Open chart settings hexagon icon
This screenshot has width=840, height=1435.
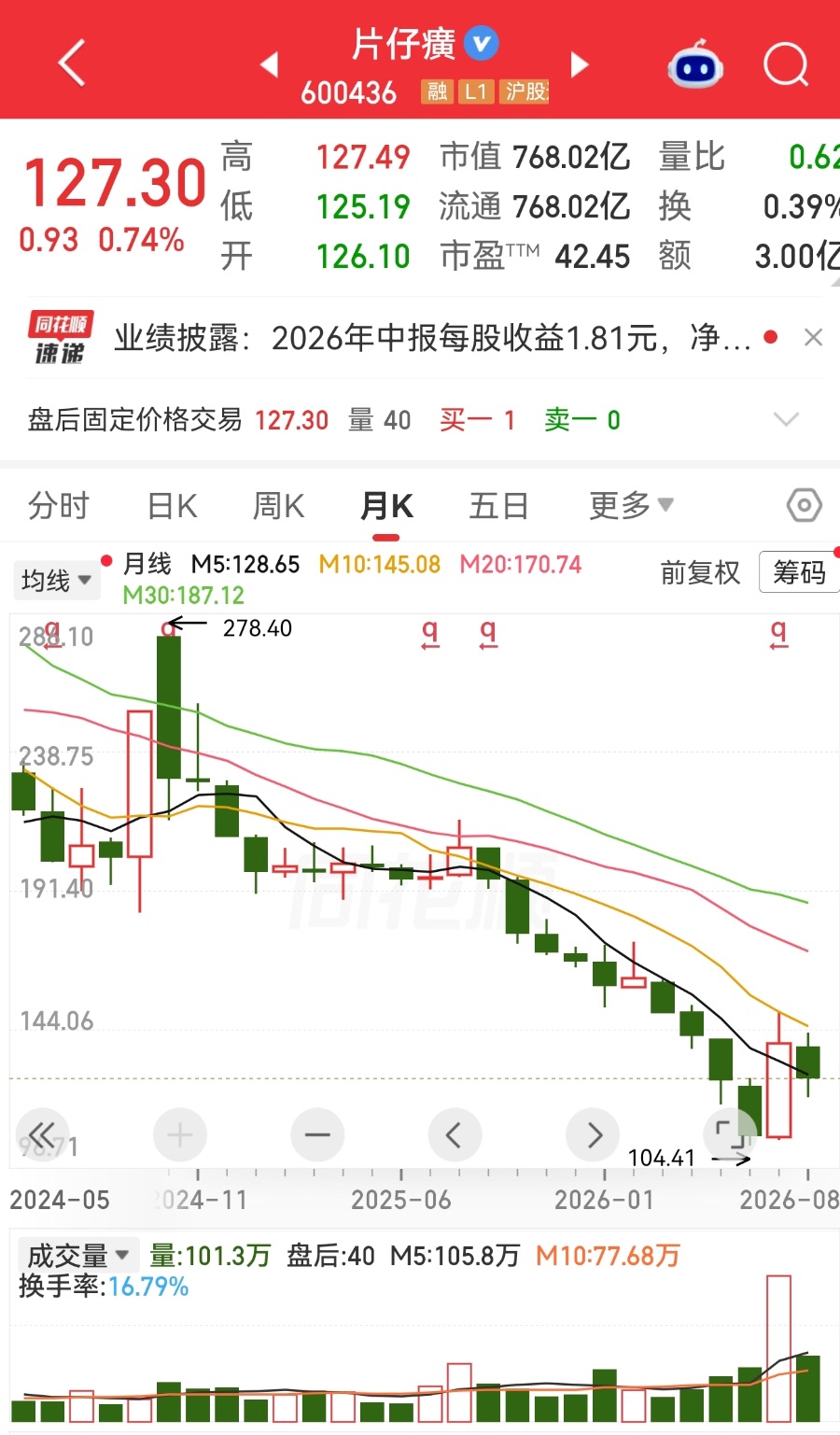804,506
